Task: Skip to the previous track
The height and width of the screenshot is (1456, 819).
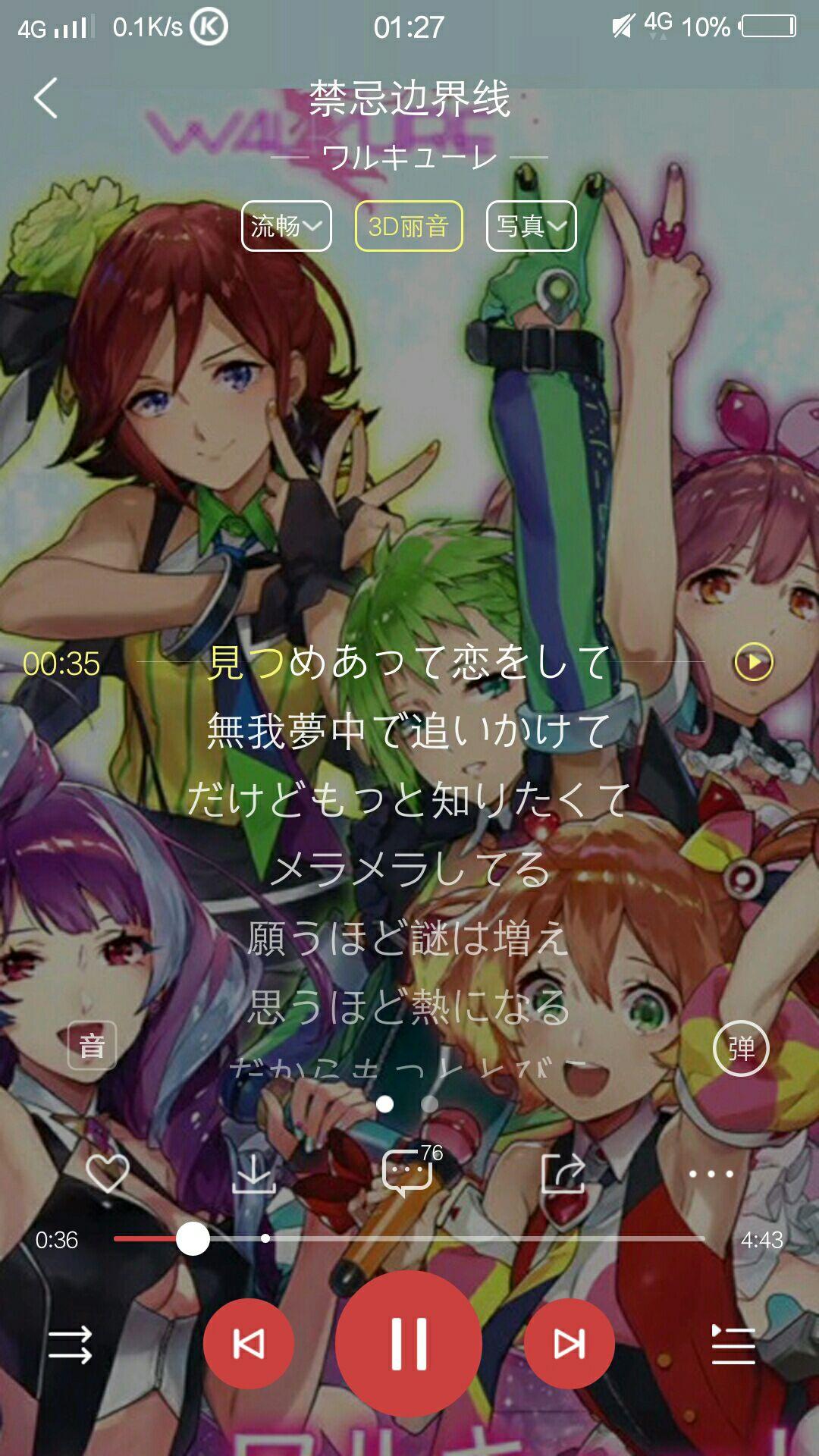Action: pos(249,1344)
